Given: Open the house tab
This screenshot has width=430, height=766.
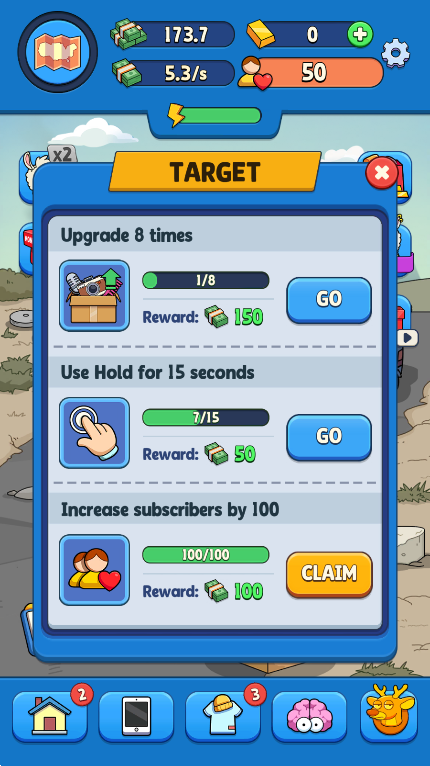Looking at the screenshot, I should [50, 717].
